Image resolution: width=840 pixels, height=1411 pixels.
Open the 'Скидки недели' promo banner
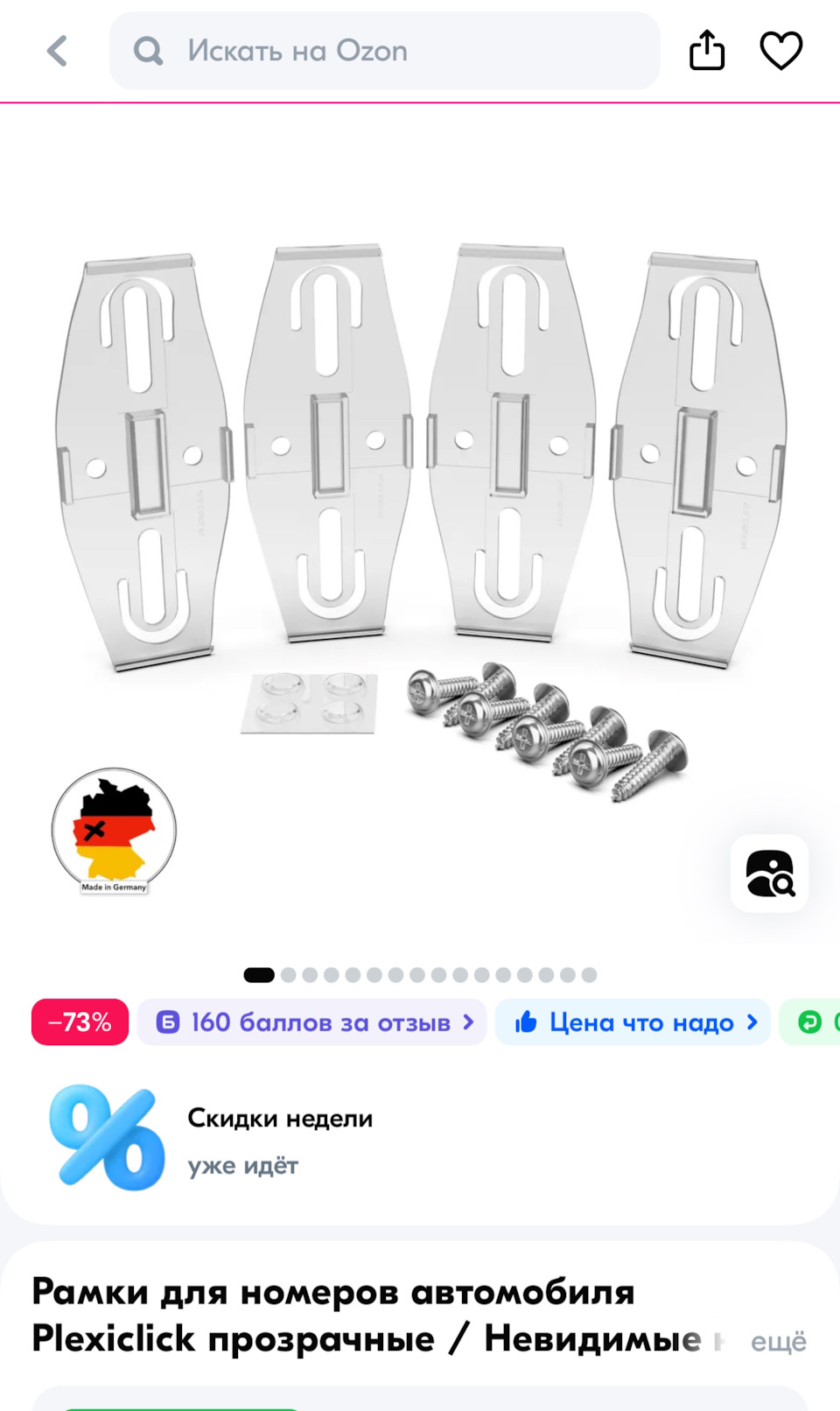tap(280, 1140)
